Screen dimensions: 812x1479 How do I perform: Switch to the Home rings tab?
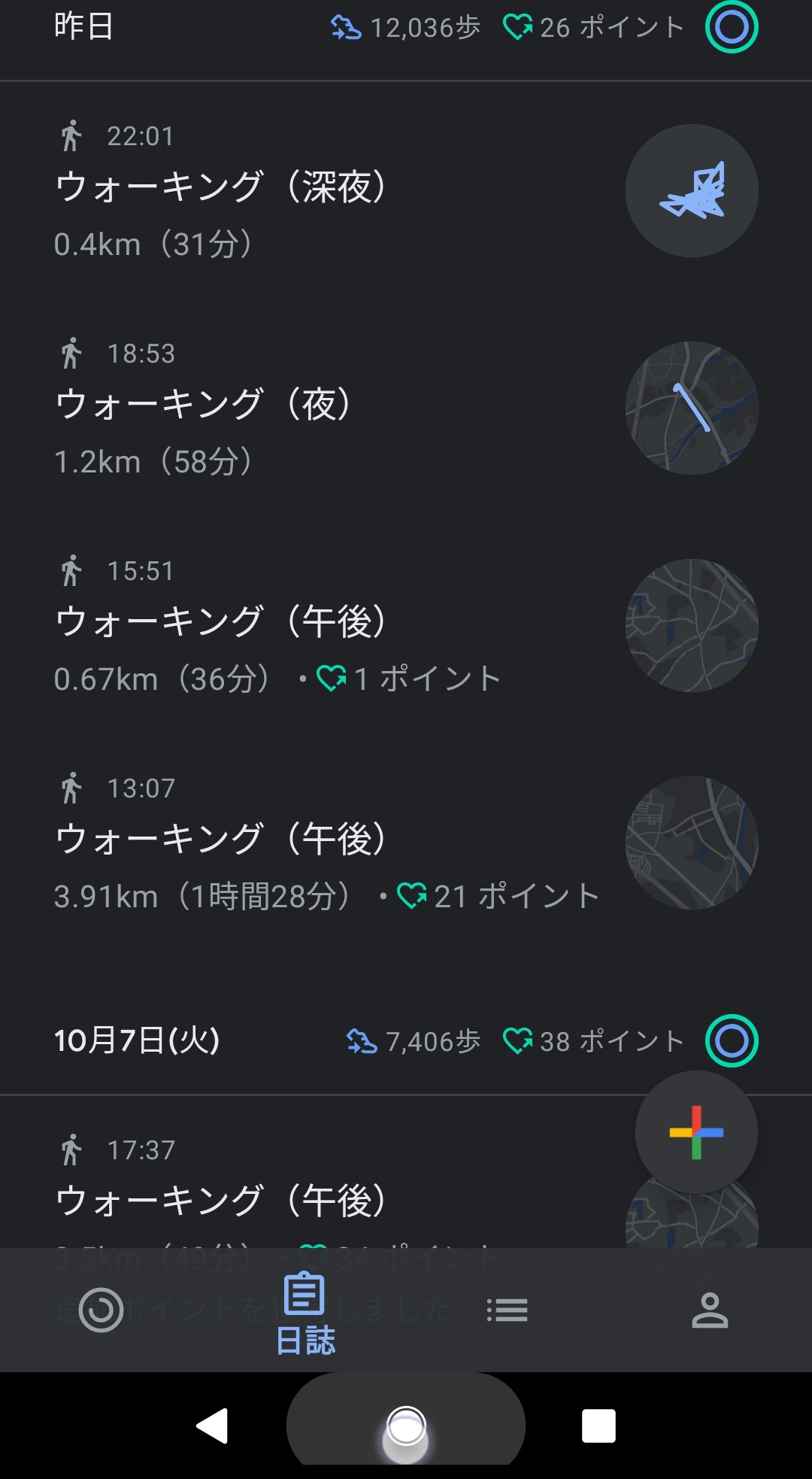[x=101, y=1310]
